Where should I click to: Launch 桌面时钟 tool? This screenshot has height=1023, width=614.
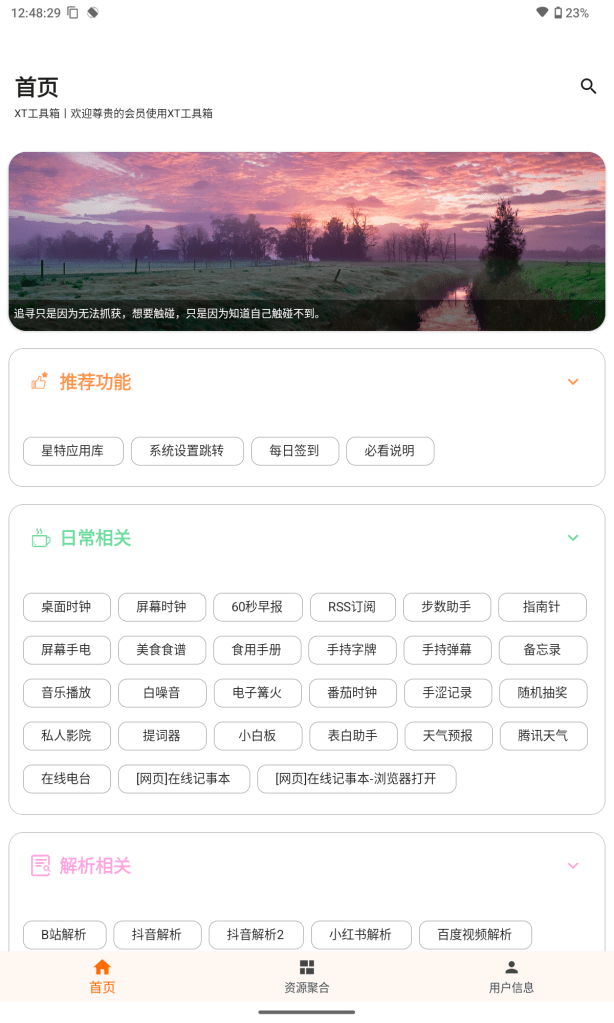click(66, 607)
